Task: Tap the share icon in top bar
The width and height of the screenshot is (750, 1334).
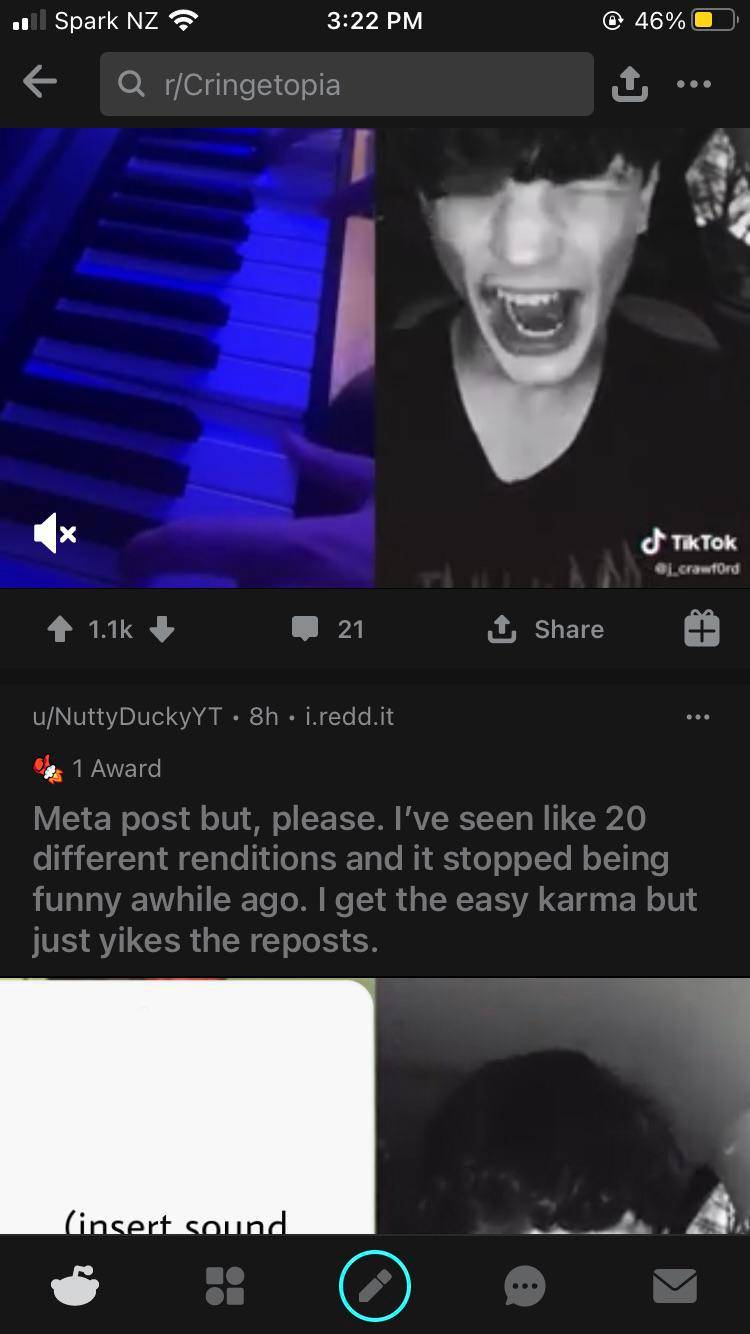Action: click(x=629, y=85)
